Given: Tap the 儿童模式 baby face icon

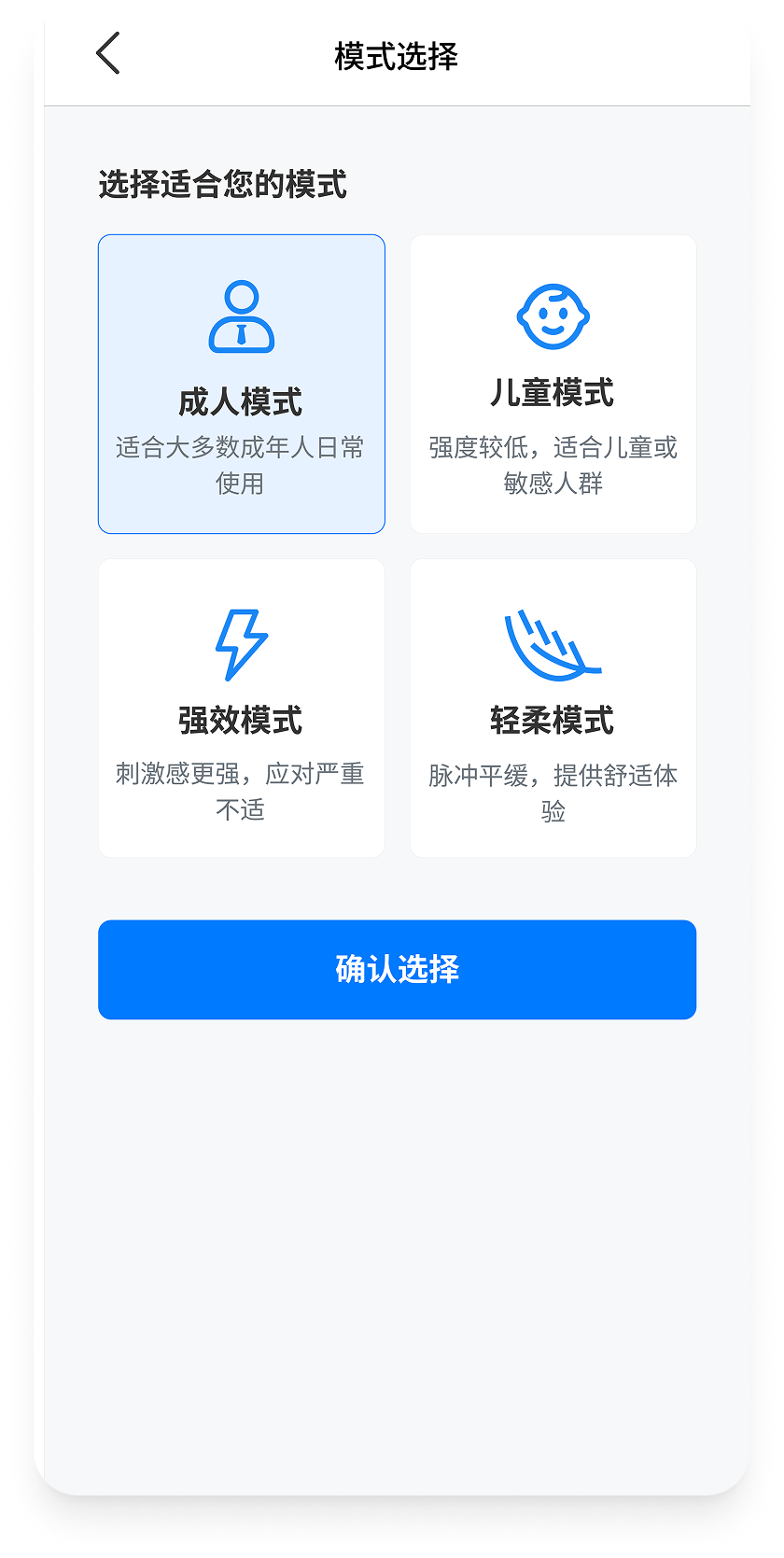Looking at the screenshot, I should (x=553, y=314).
